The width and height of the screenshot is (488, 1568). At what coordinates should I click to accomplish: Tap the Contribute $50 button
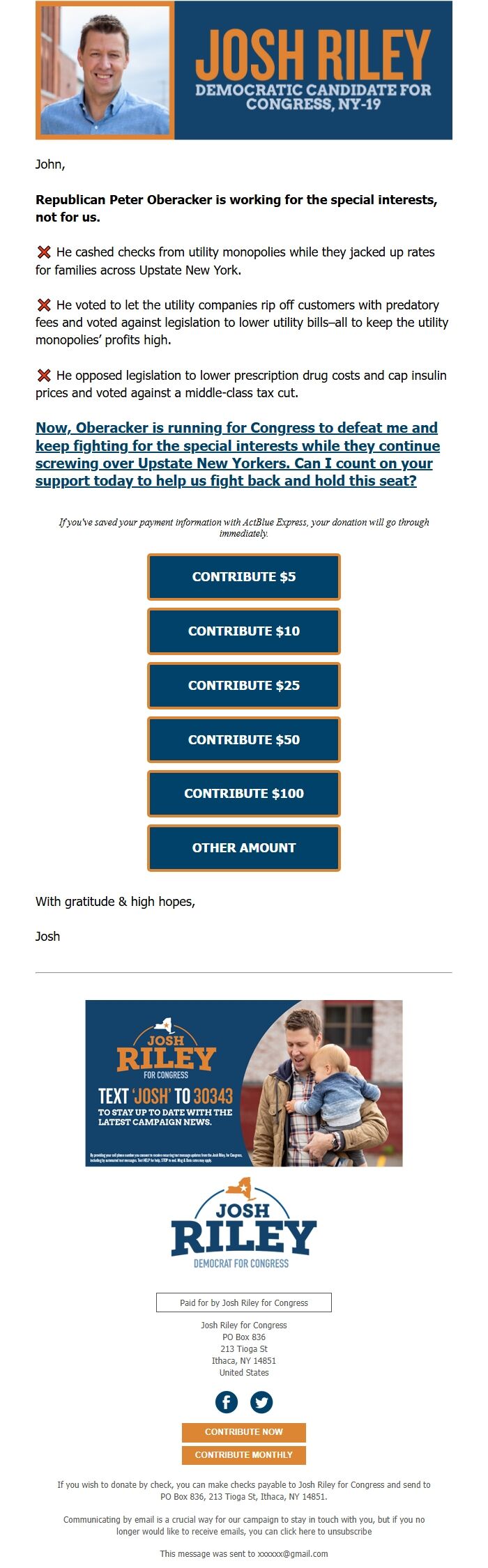pos(244,740)
